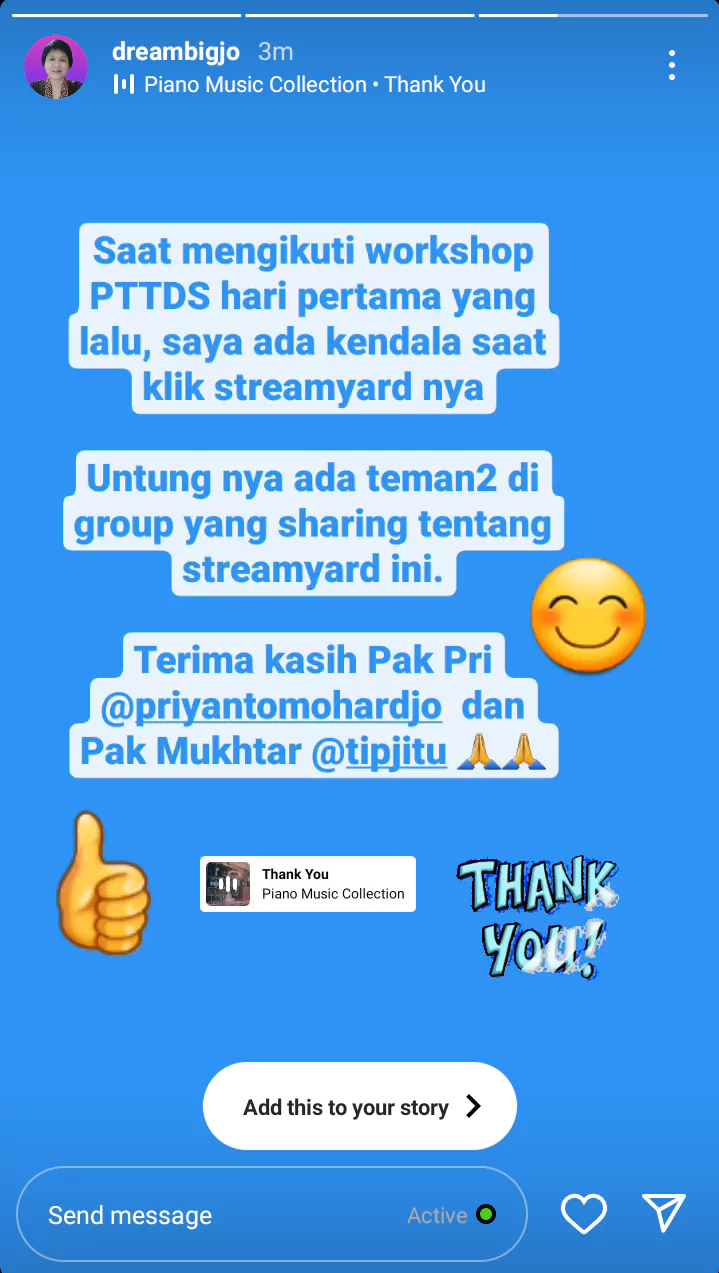
Task: Focus the Send message field
Action: 220,1215
